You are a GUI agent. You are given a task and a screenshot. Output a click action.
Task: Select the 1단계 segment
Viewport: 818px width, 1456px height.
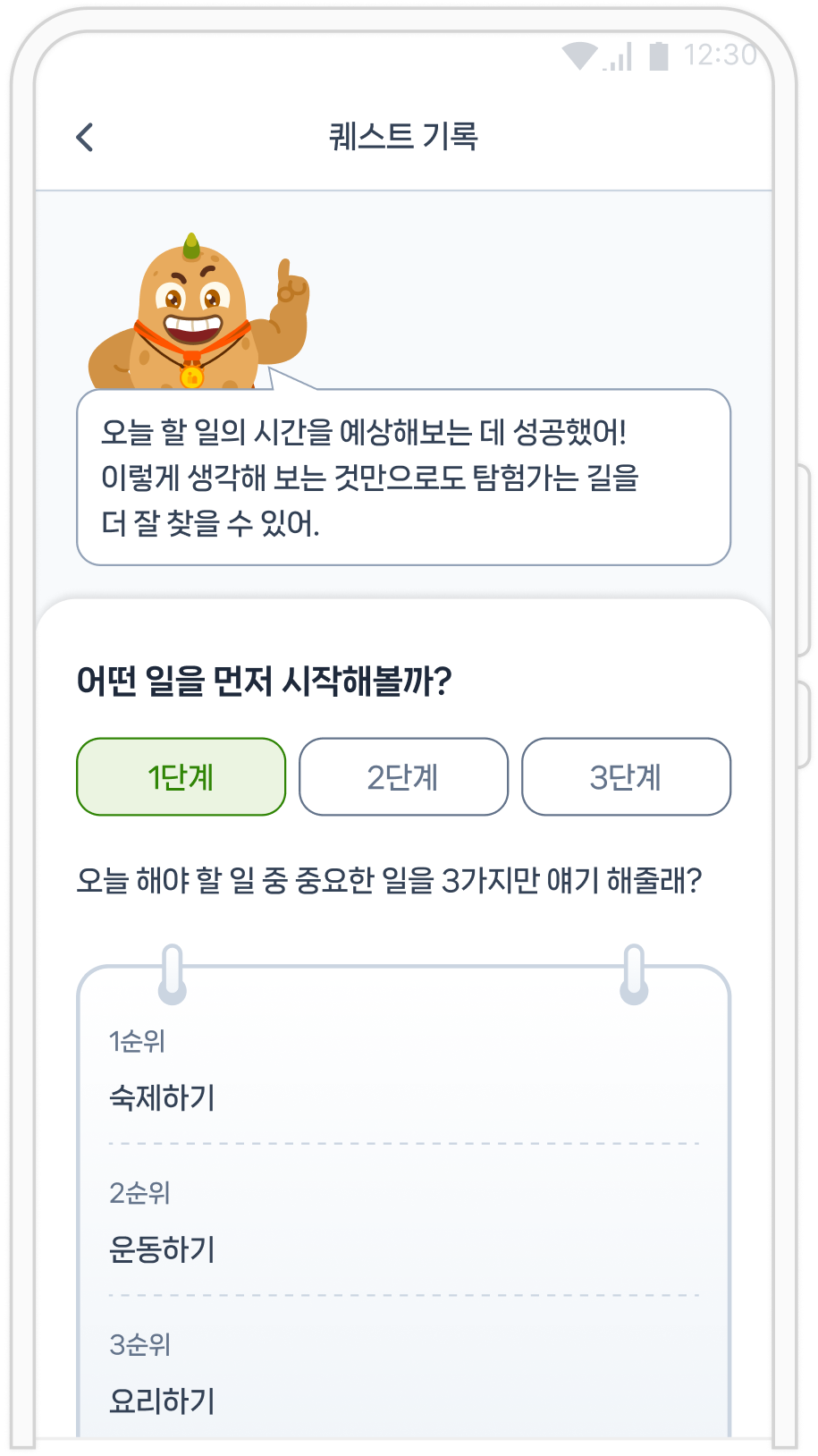(x=181, y=776)
